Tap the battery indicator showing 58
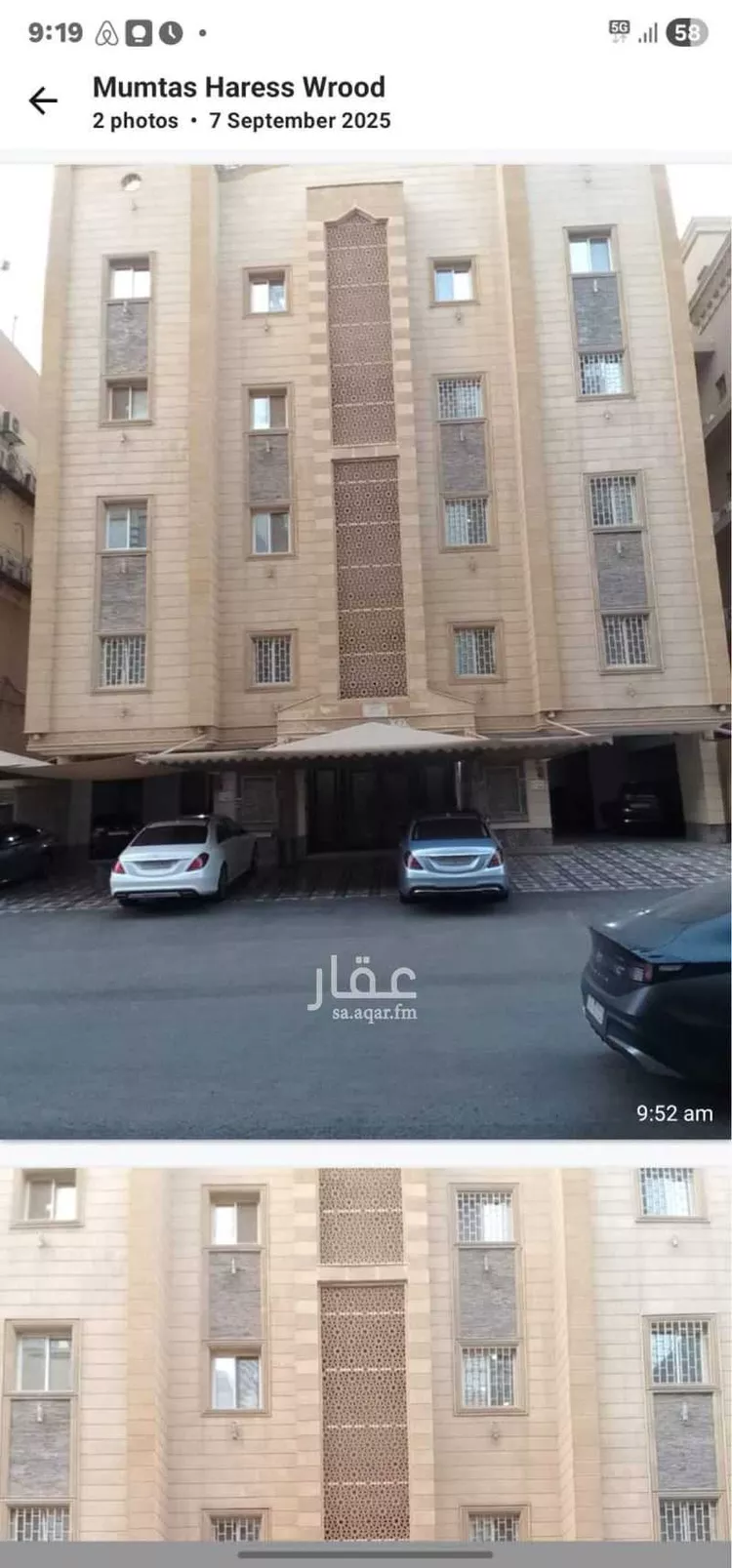The width and height of the screenshot is (732, 1568). [686, 31]
